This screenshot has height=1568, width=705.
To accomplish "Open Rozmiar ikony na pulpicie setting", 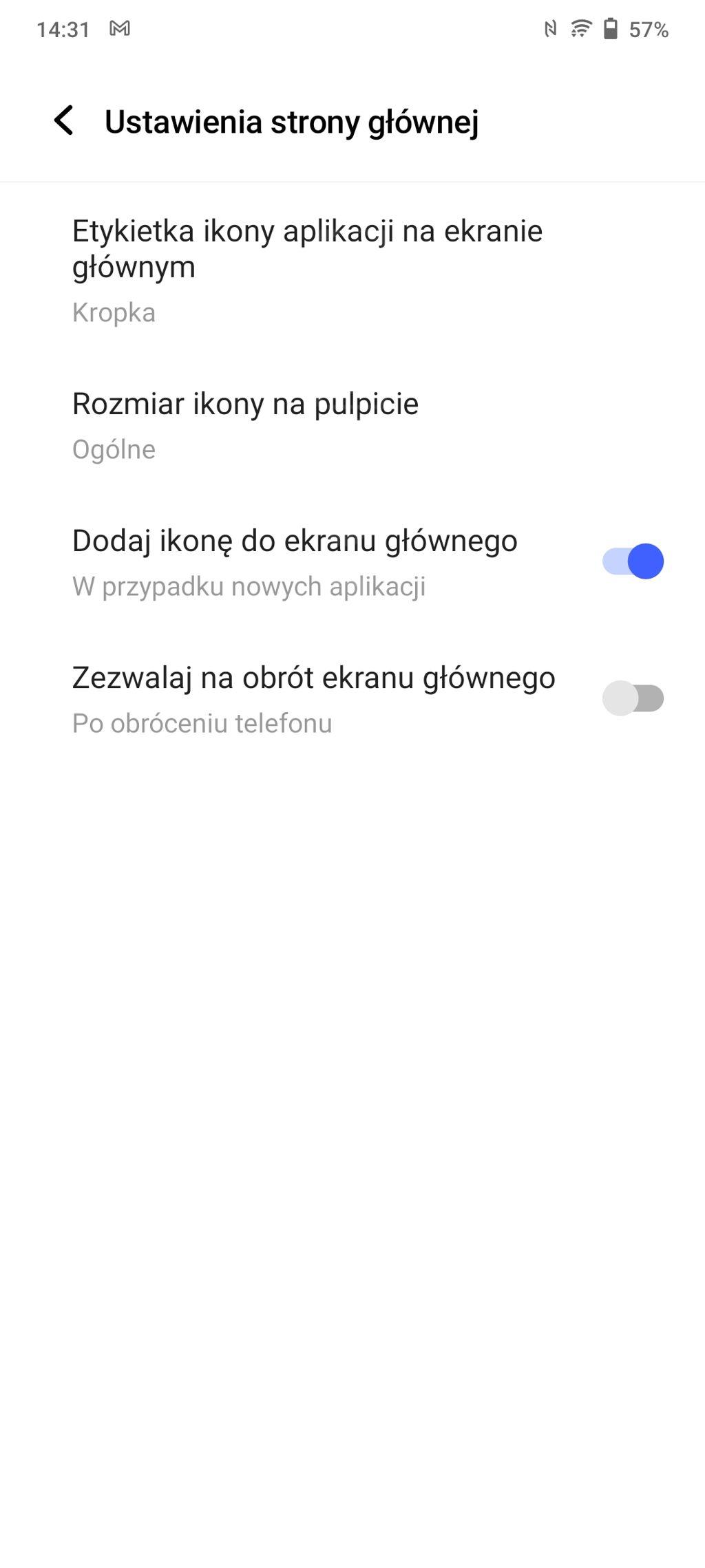I will tap(352, 425).
